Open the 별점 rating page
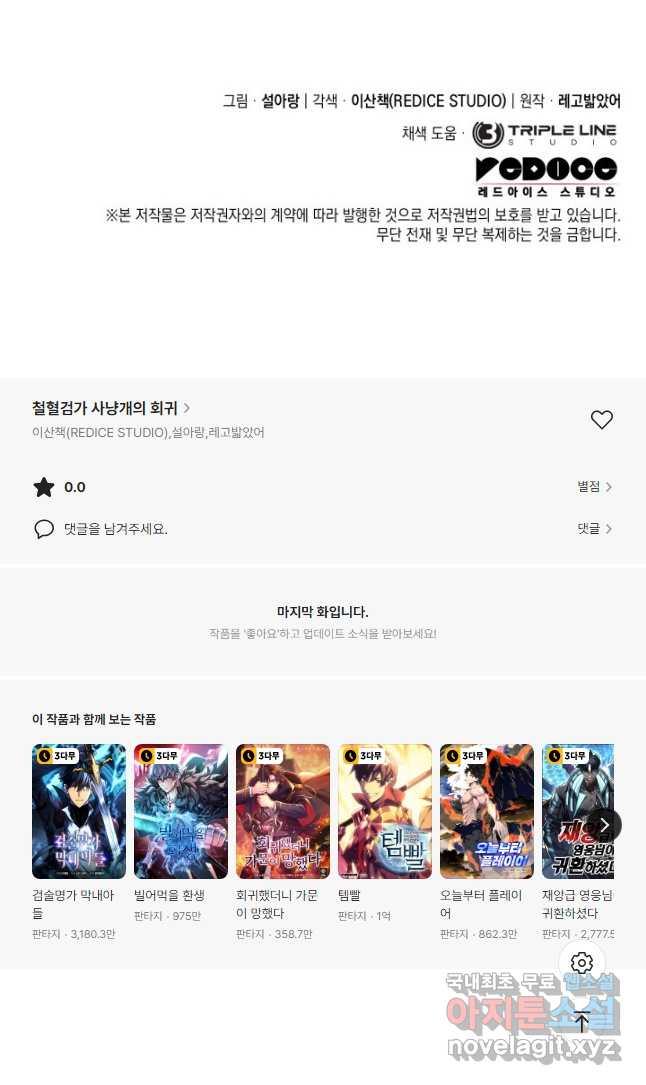646x1085 pixels. coord(595,487)
